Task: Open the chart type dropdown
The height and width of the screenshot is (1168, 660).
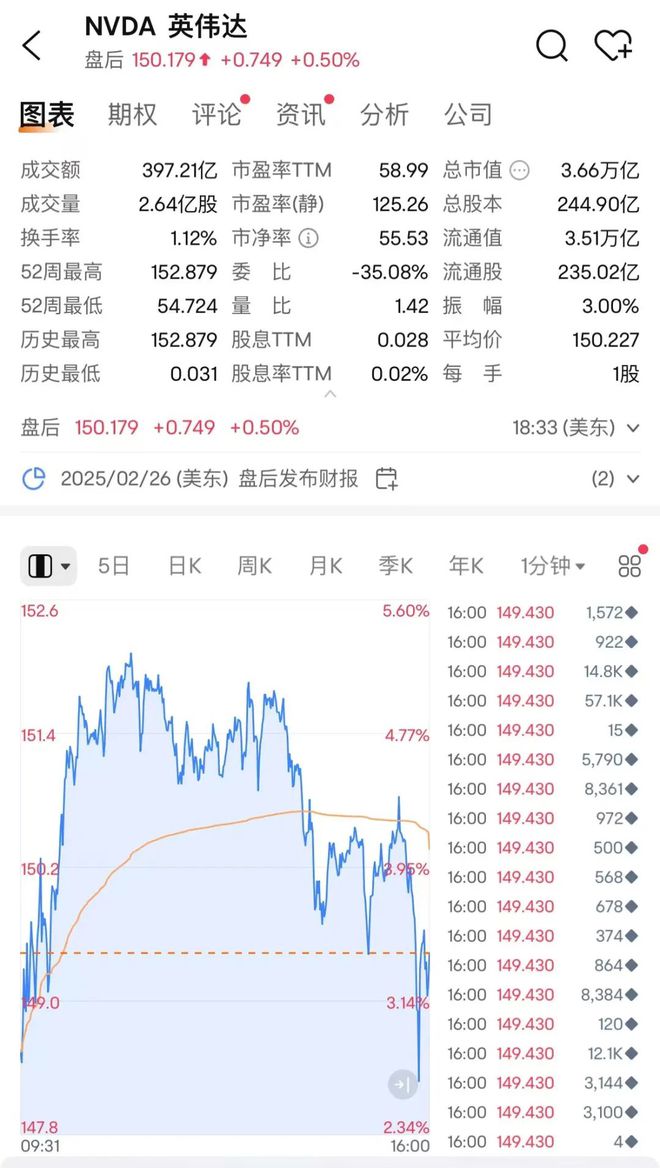Action: [x=48, y=566]
